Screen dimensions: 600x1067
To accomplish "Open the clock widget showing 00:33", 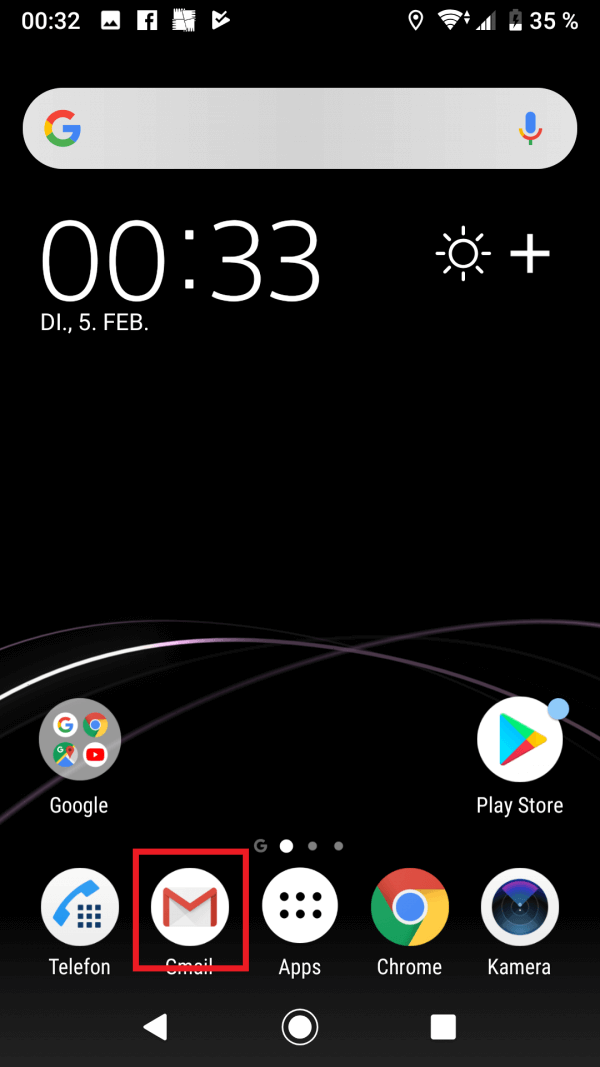I will pos(180,260).
